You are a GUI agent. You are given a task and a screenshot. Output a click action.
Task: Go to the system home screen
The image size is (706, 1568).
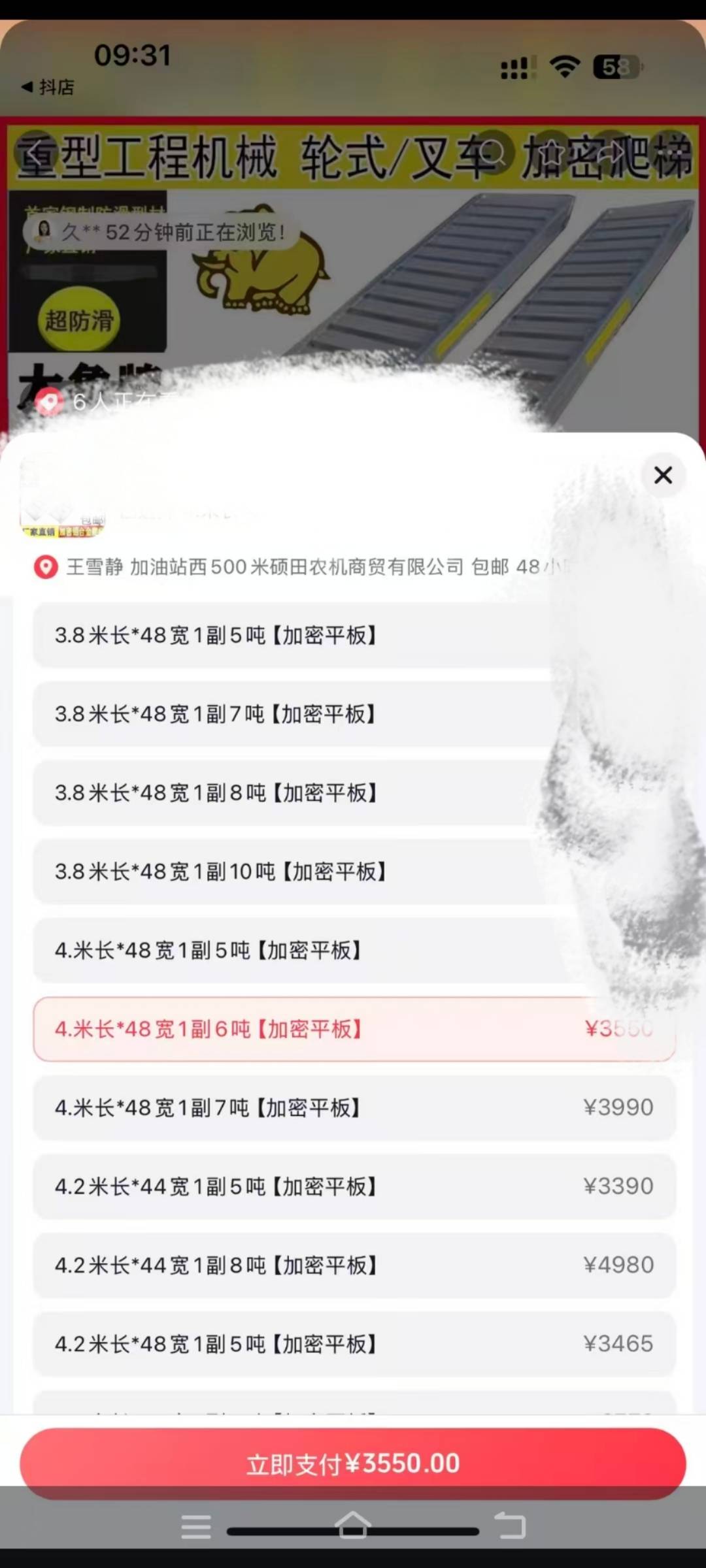pos(353,1526)
